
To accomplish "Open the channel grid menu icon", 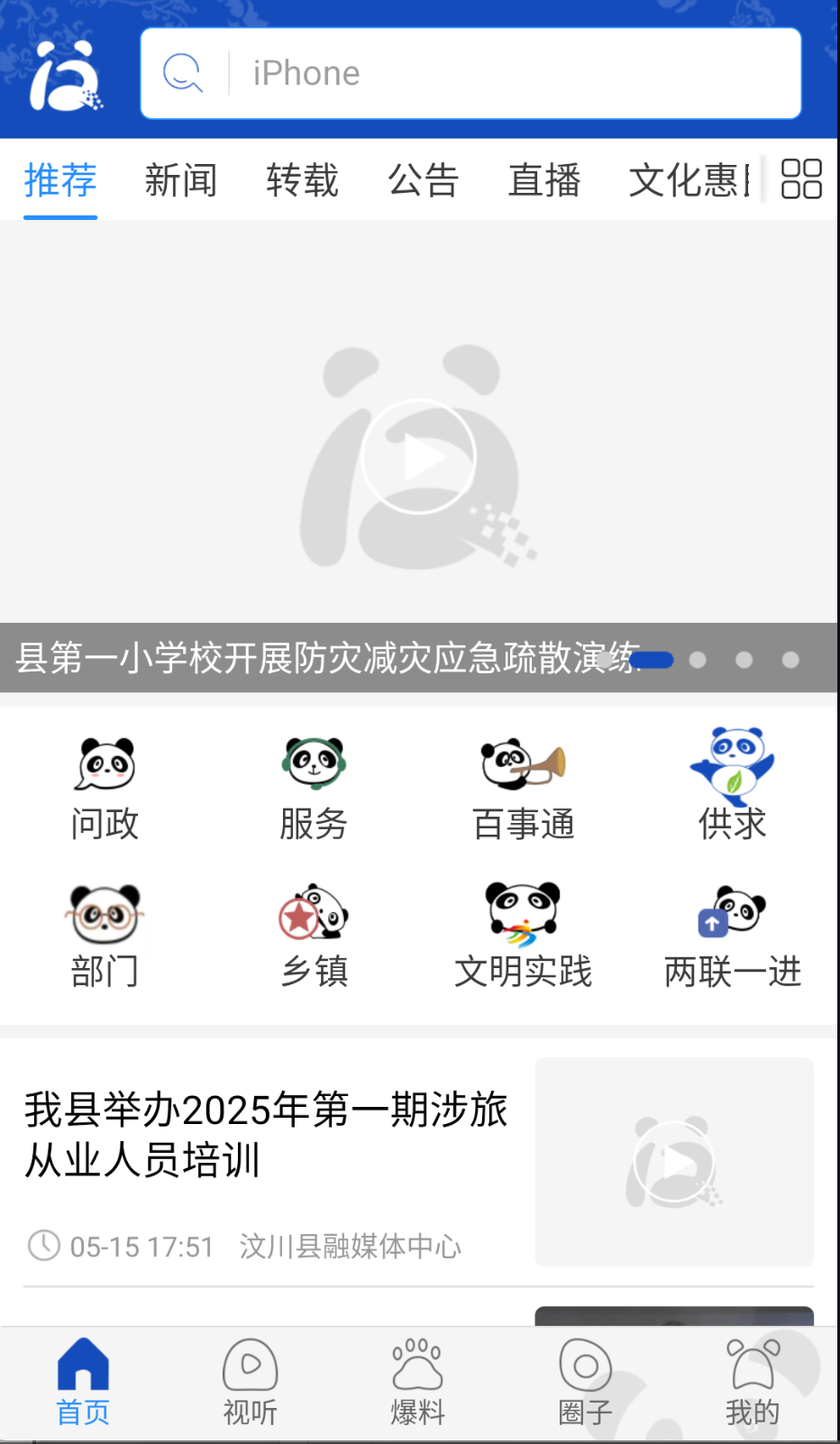I will coord(800,178).
